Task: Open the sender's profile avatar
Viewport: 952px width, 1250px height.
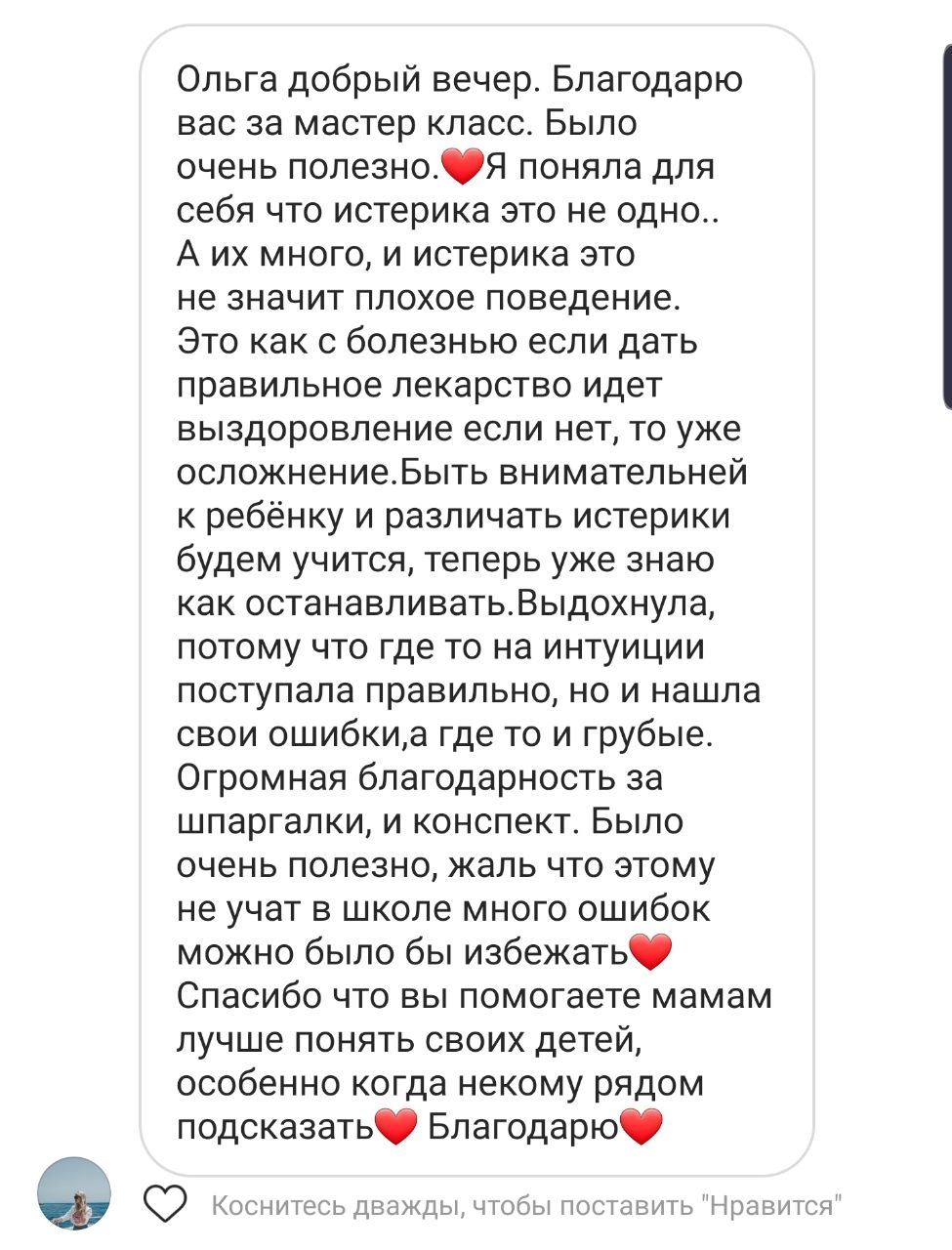Action: [x=74, y=1193]
